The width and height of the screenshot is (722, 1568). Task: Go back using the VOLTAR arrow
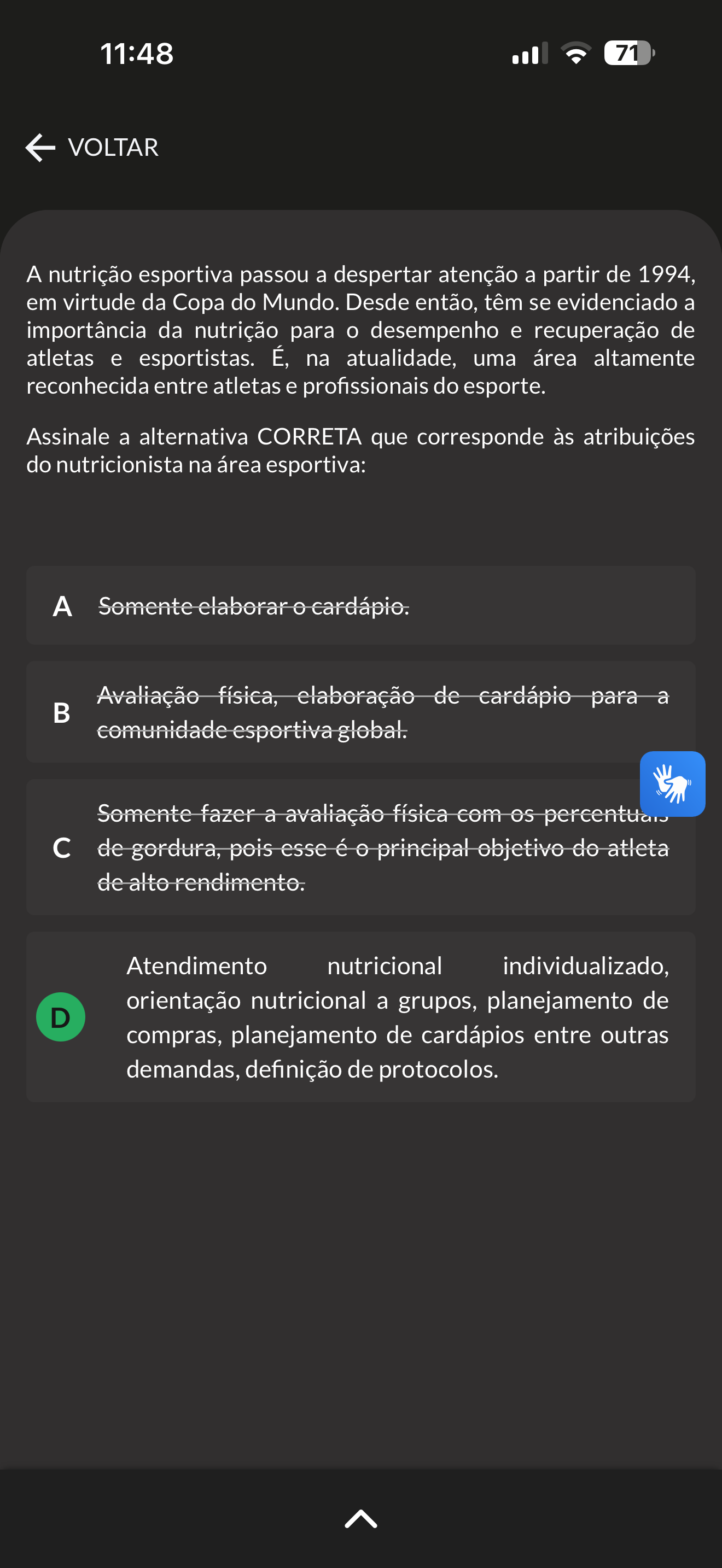[x=92, y=147]
